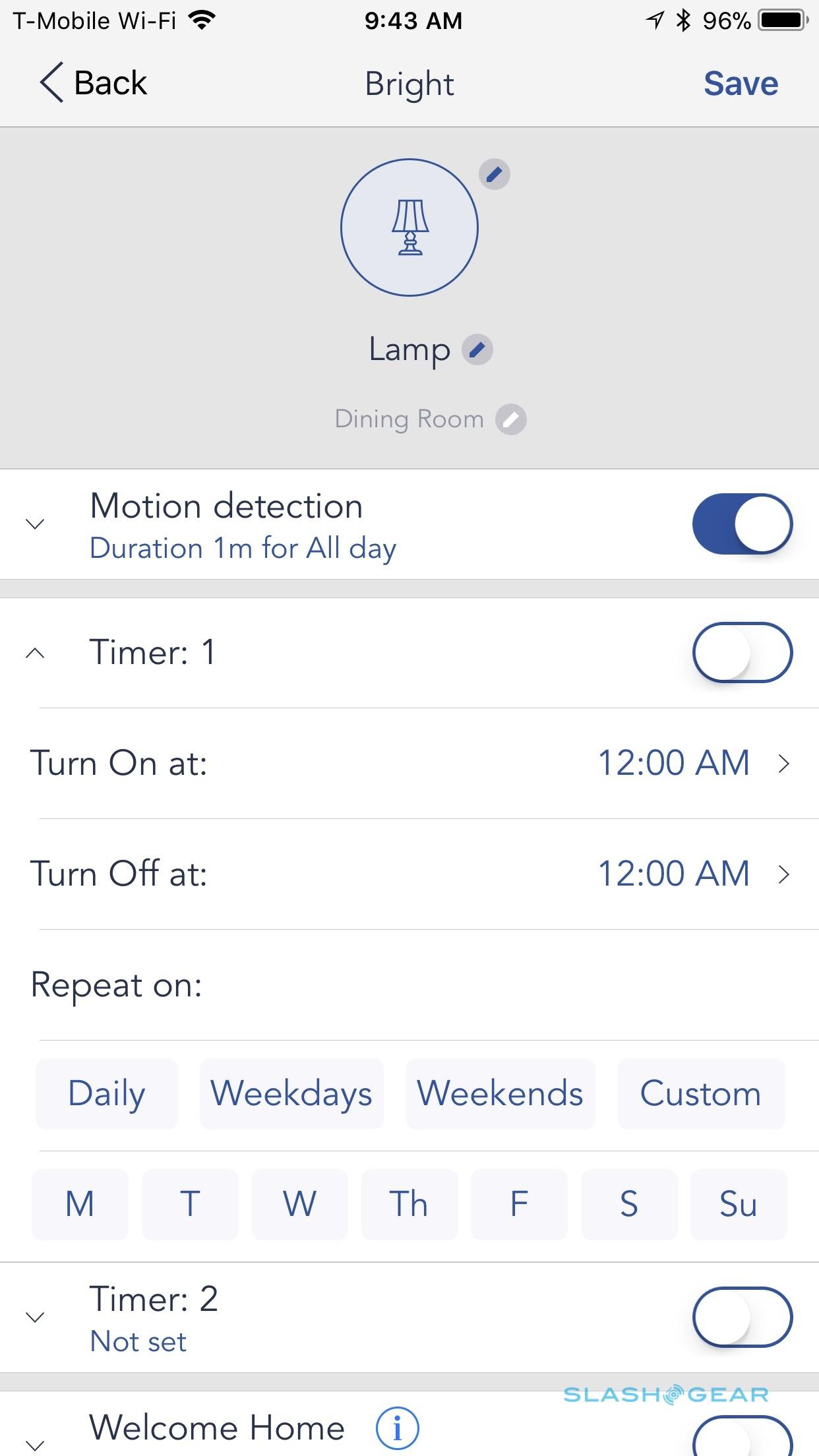Choose Weekdays repeat option

tap(291, 1094)
